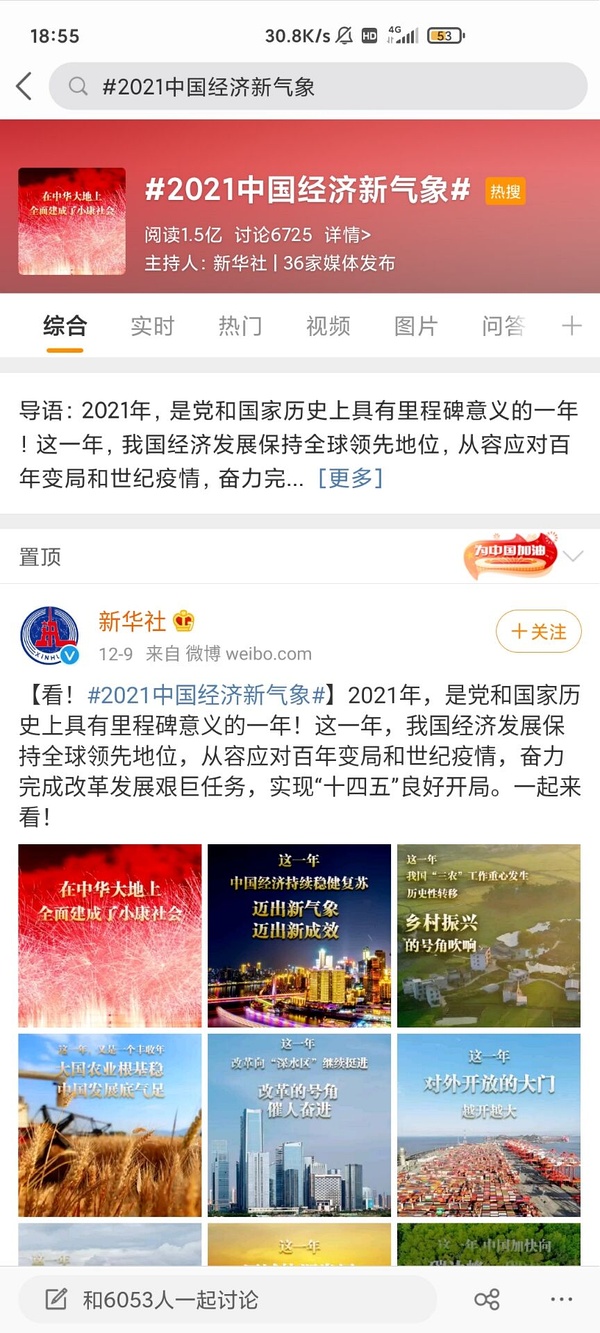Open the plus icon beside the tabs

coord(572,326)
